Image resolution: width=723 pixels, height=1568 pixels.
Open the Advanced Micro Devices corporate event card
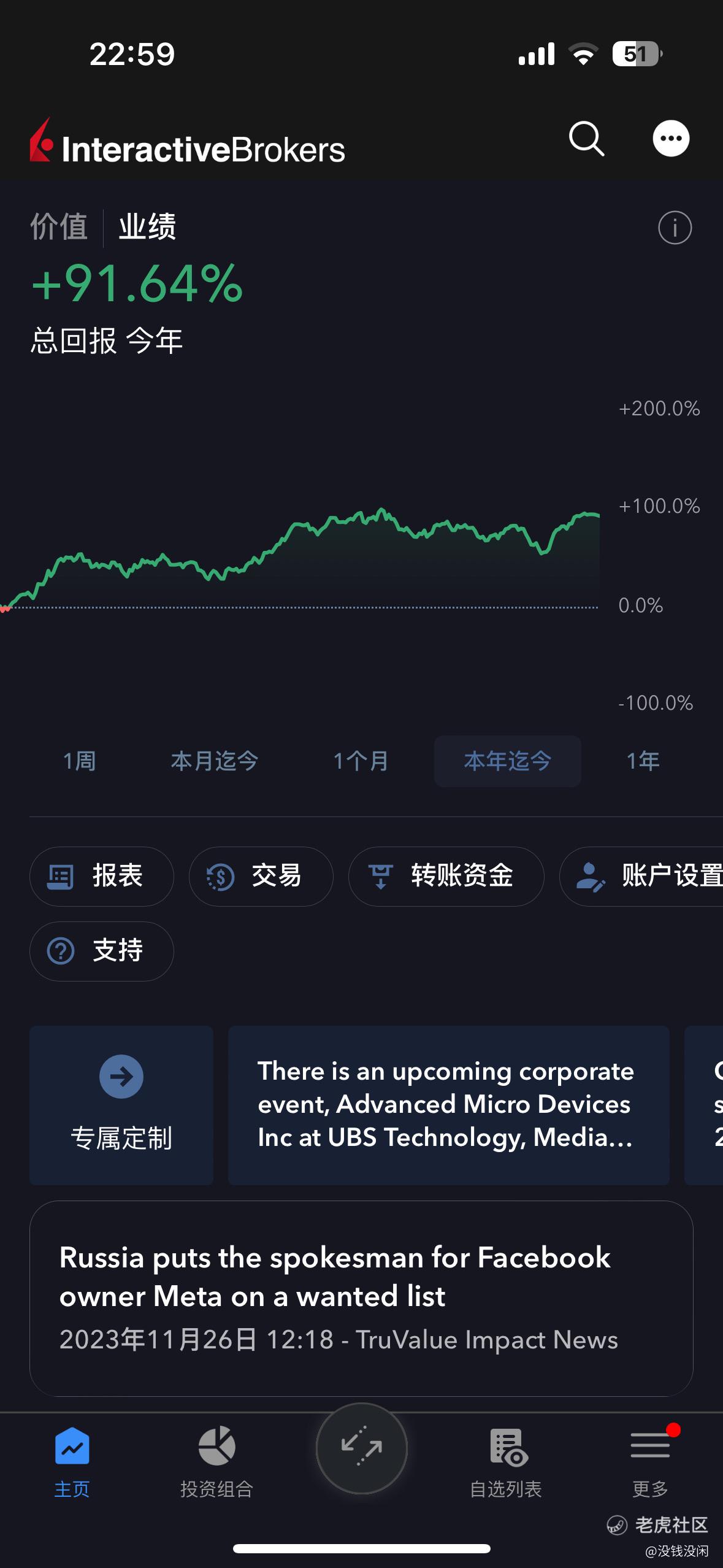(x=449, y=1105)
